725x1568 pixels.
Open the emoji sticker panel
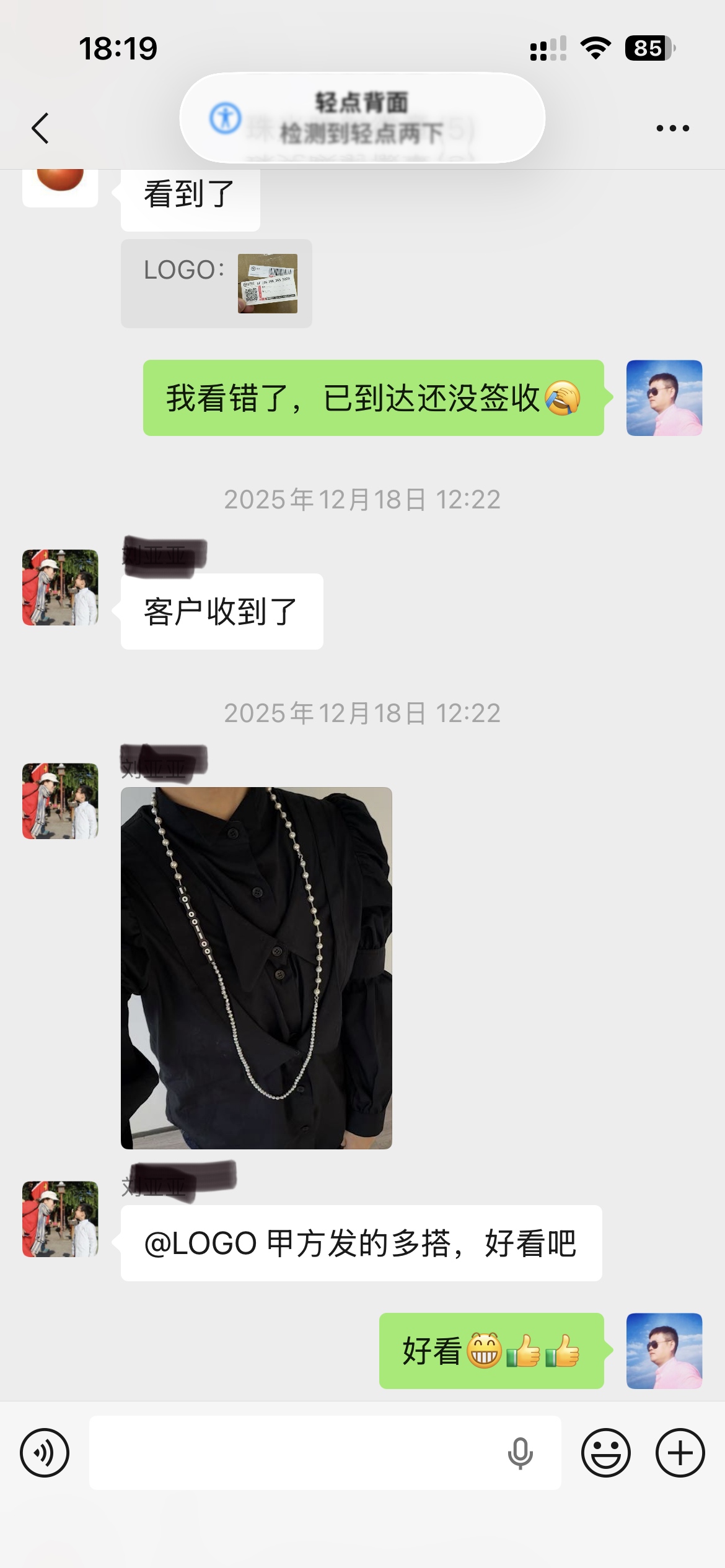pyautogui.click(x=605, y=1453)
